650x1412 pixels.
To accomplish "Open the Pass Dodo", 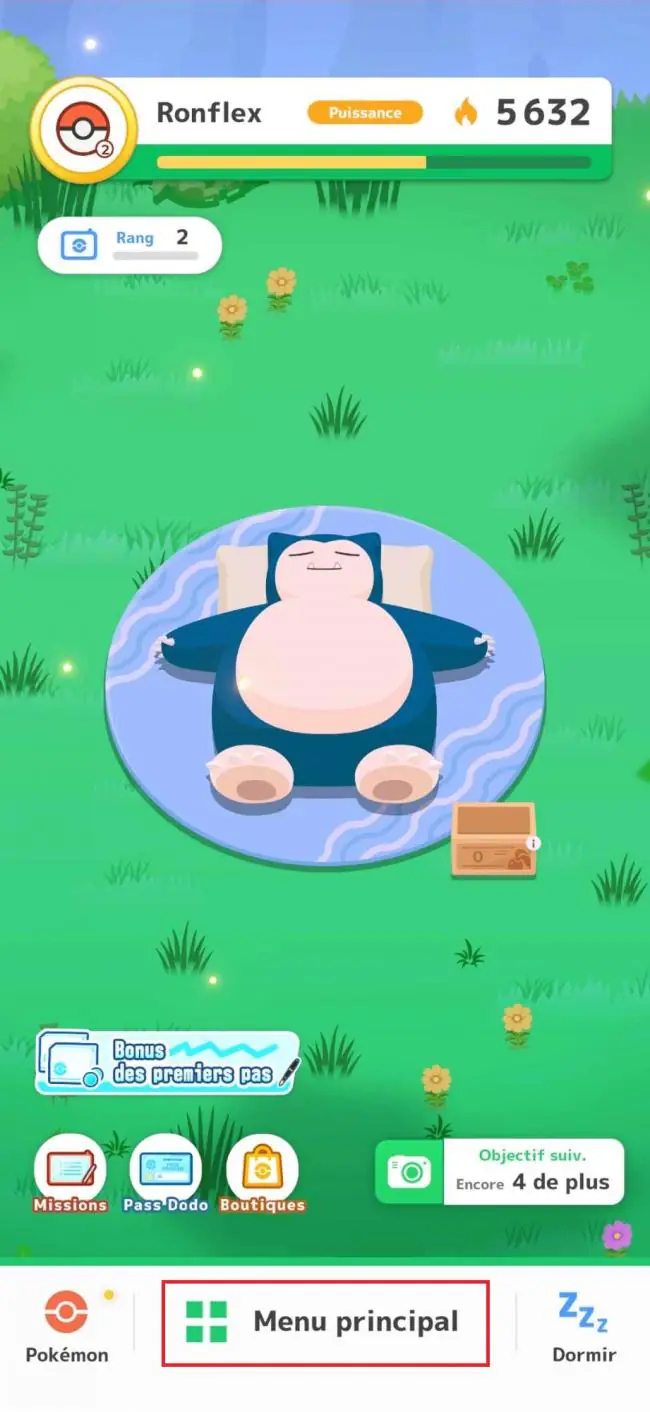I will pos(165,1174).
